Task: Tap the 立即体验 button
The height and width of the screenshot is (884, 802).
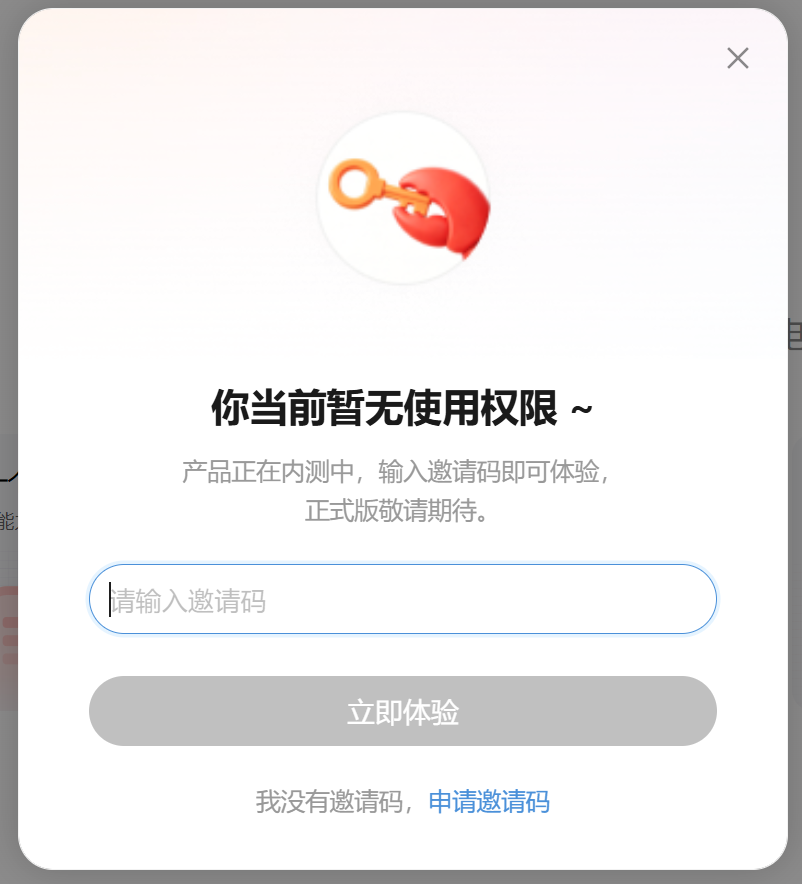Action: tap(402, 711)
